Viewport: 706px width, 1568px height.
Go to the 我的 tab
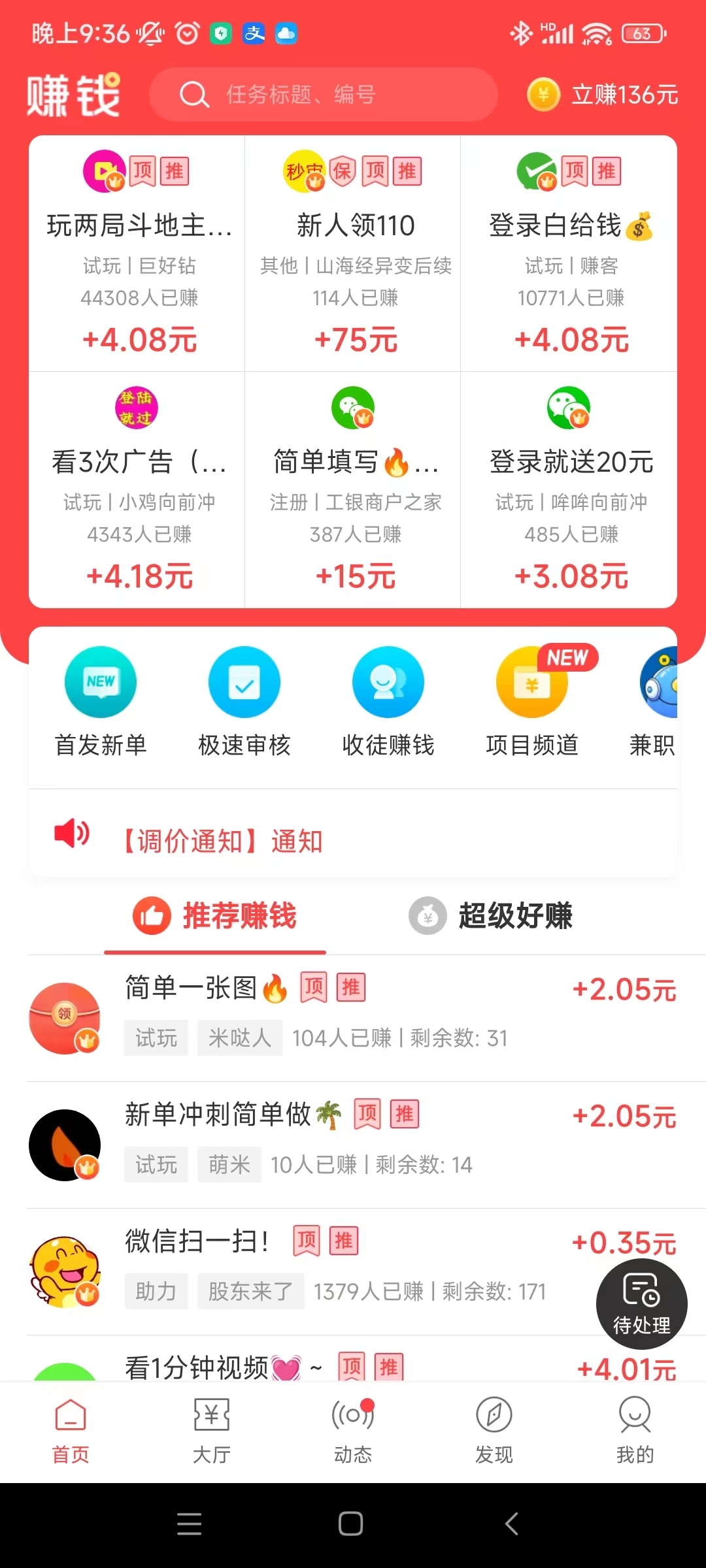pyautogui.click(x=635, y=1428)
